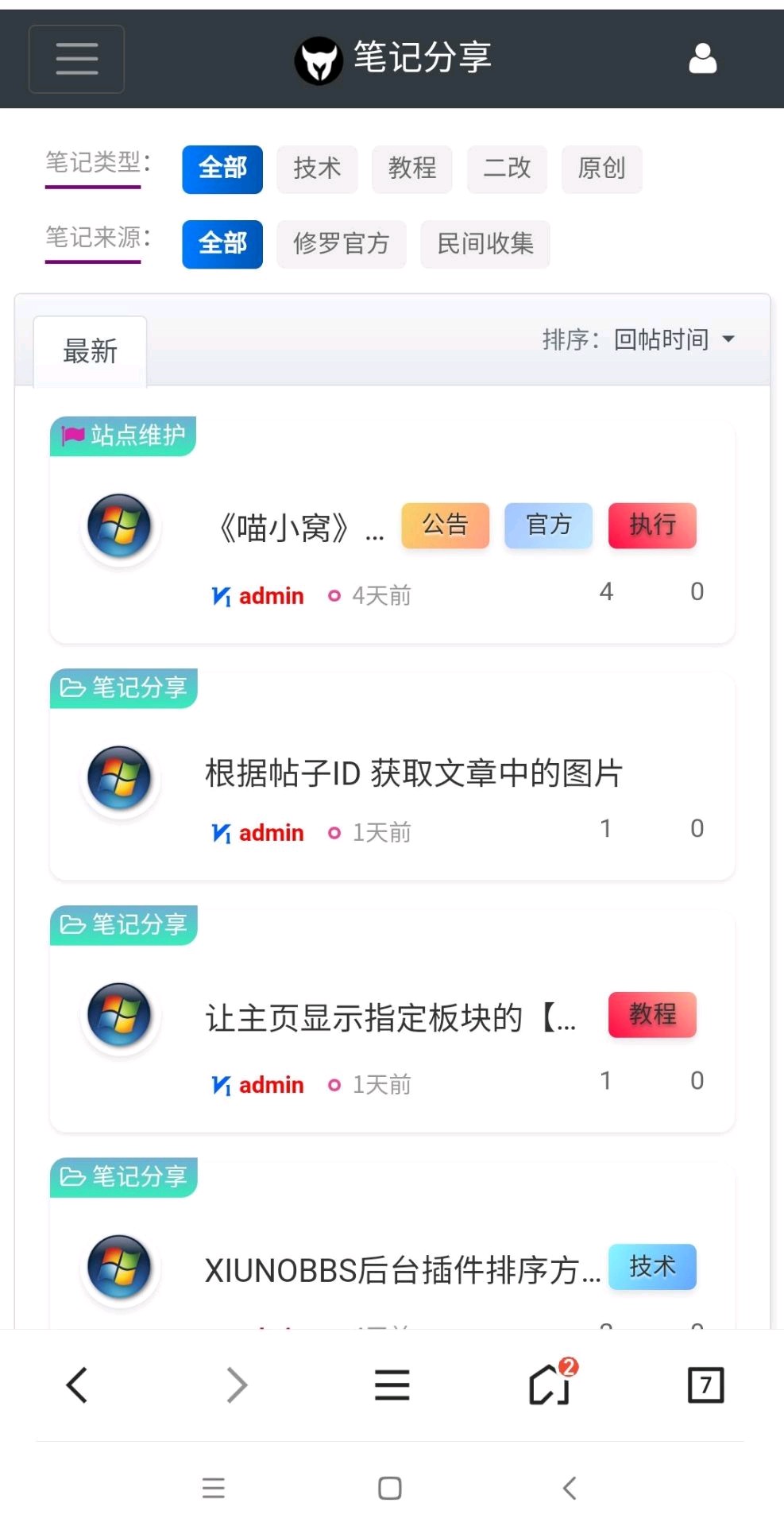
Task: Click the red 执行 gradient tag
Action: tap(651, 525)
